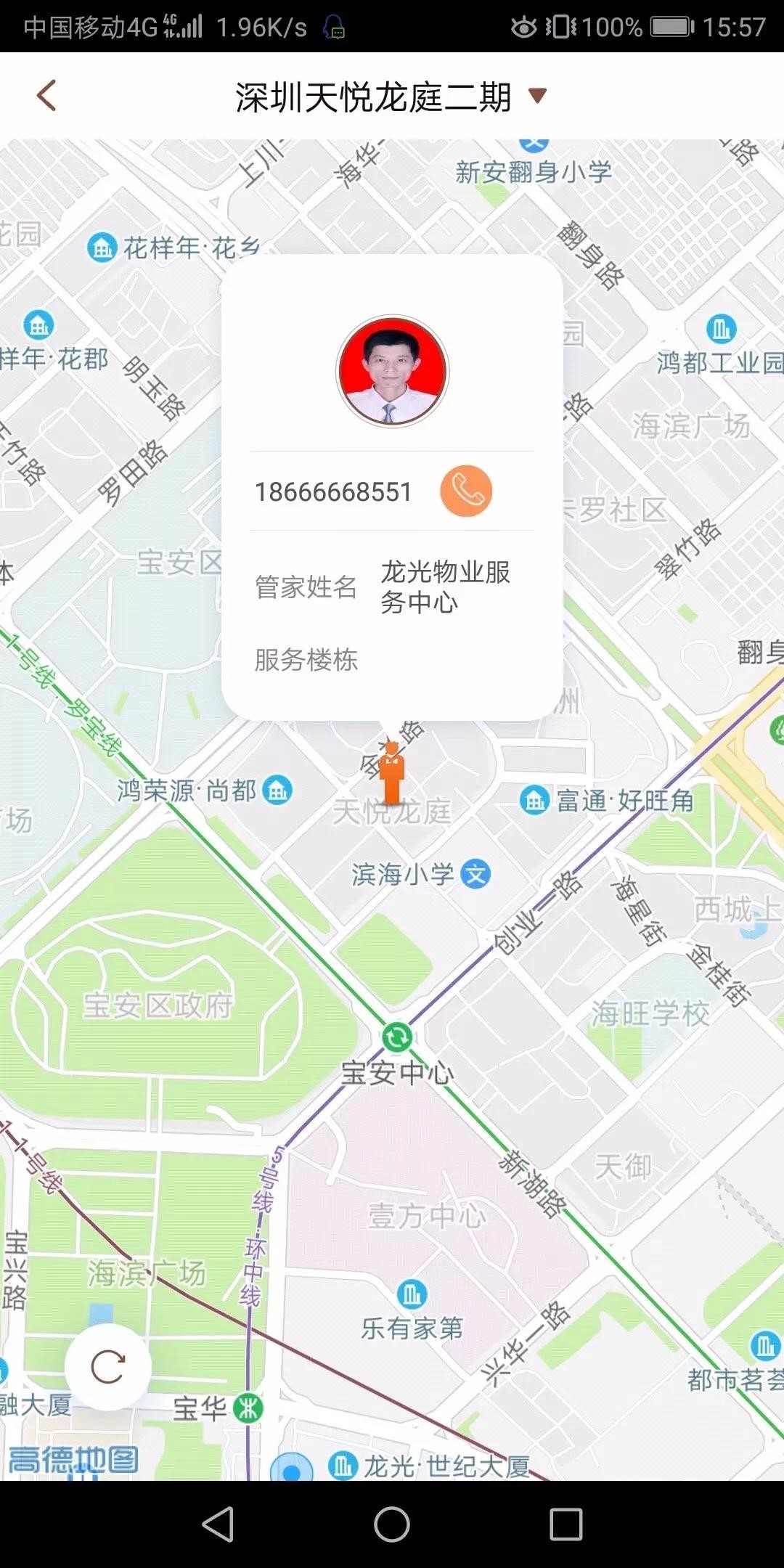Expand the 深圳天悦龙庭二期 community dropdown
The image size is (784, 1568).
(536, 96)
